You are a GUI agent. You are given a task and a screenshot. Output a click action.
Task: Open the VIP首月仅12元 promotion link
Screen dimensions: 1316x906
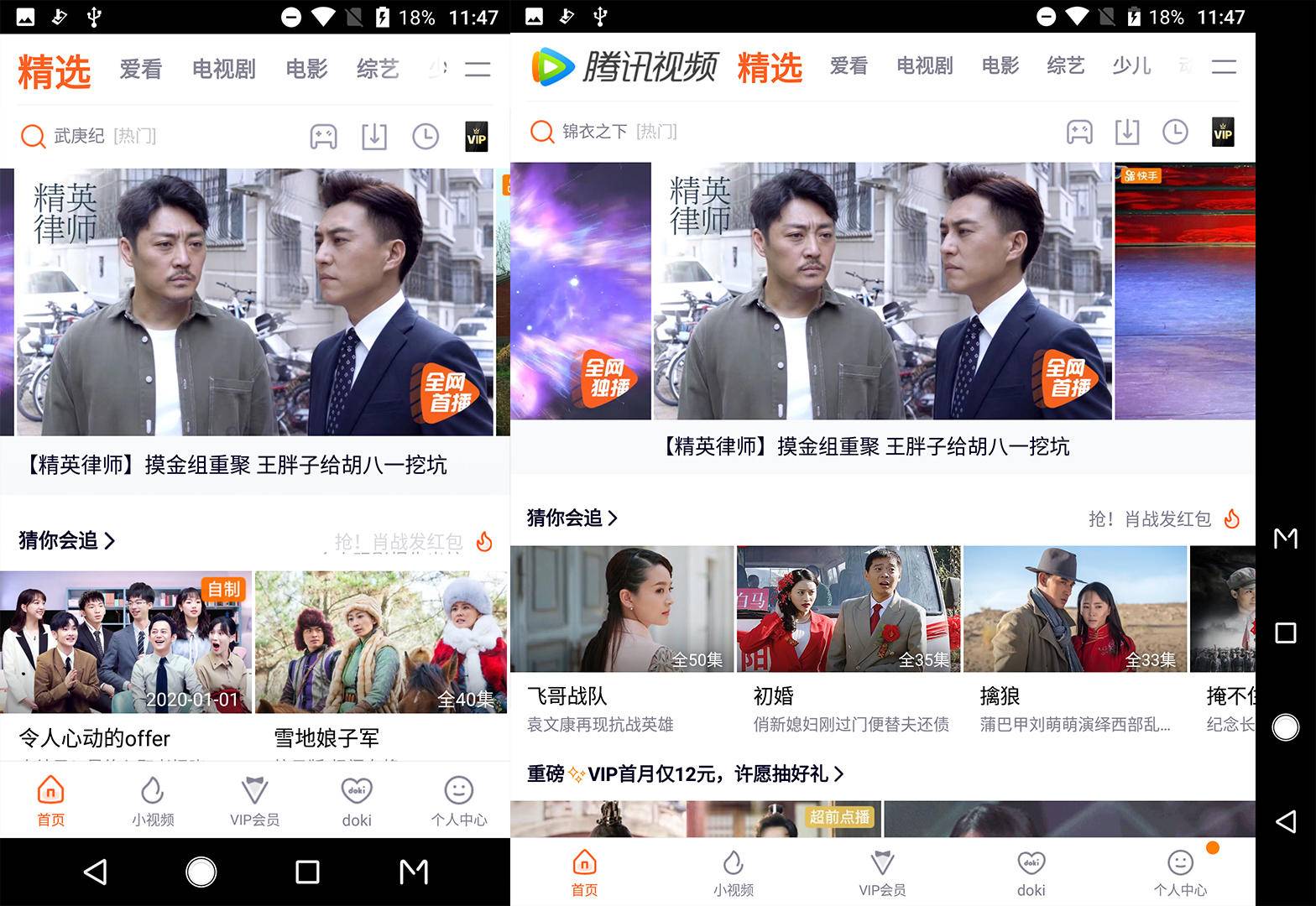[x=686, y=773]
